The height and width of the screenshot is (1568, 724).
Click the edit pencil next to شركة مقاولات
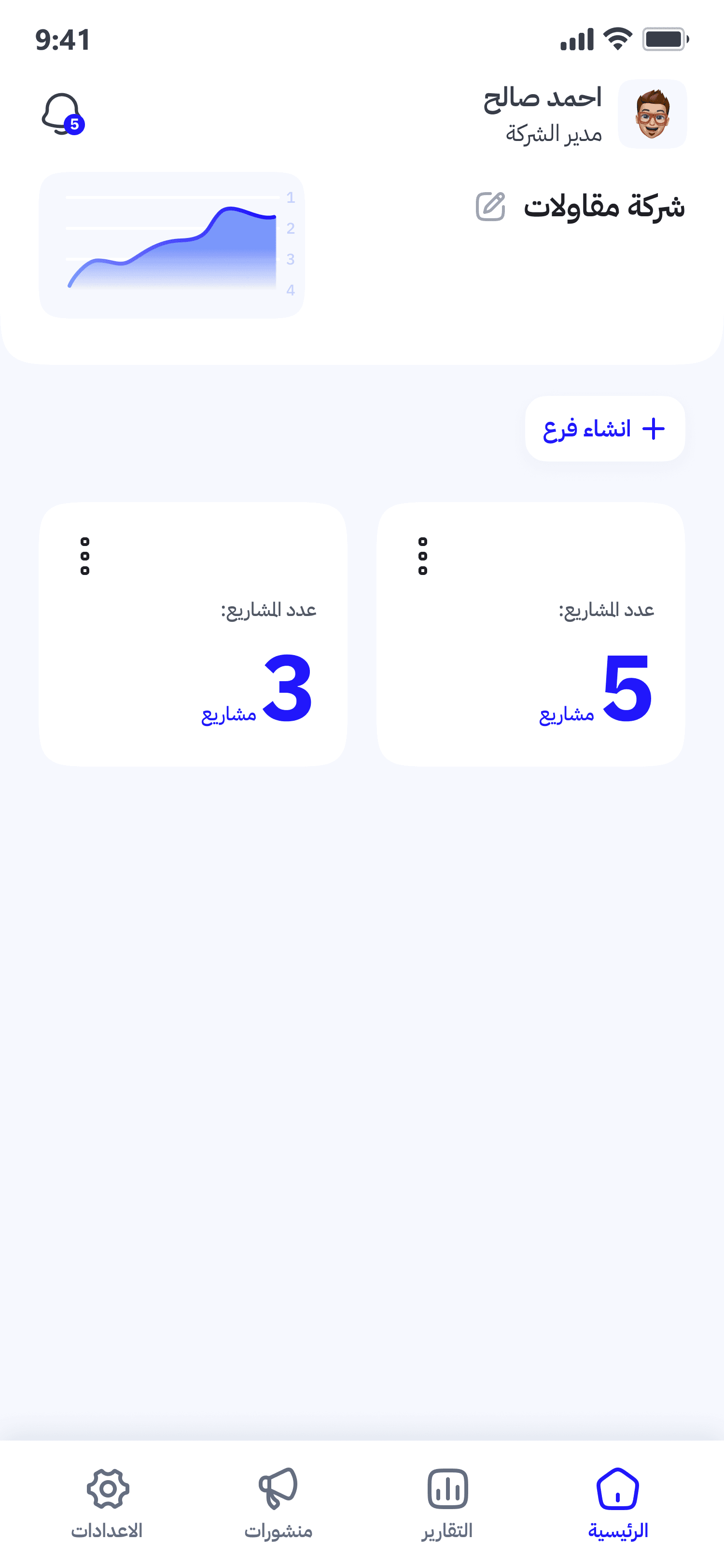491,207
